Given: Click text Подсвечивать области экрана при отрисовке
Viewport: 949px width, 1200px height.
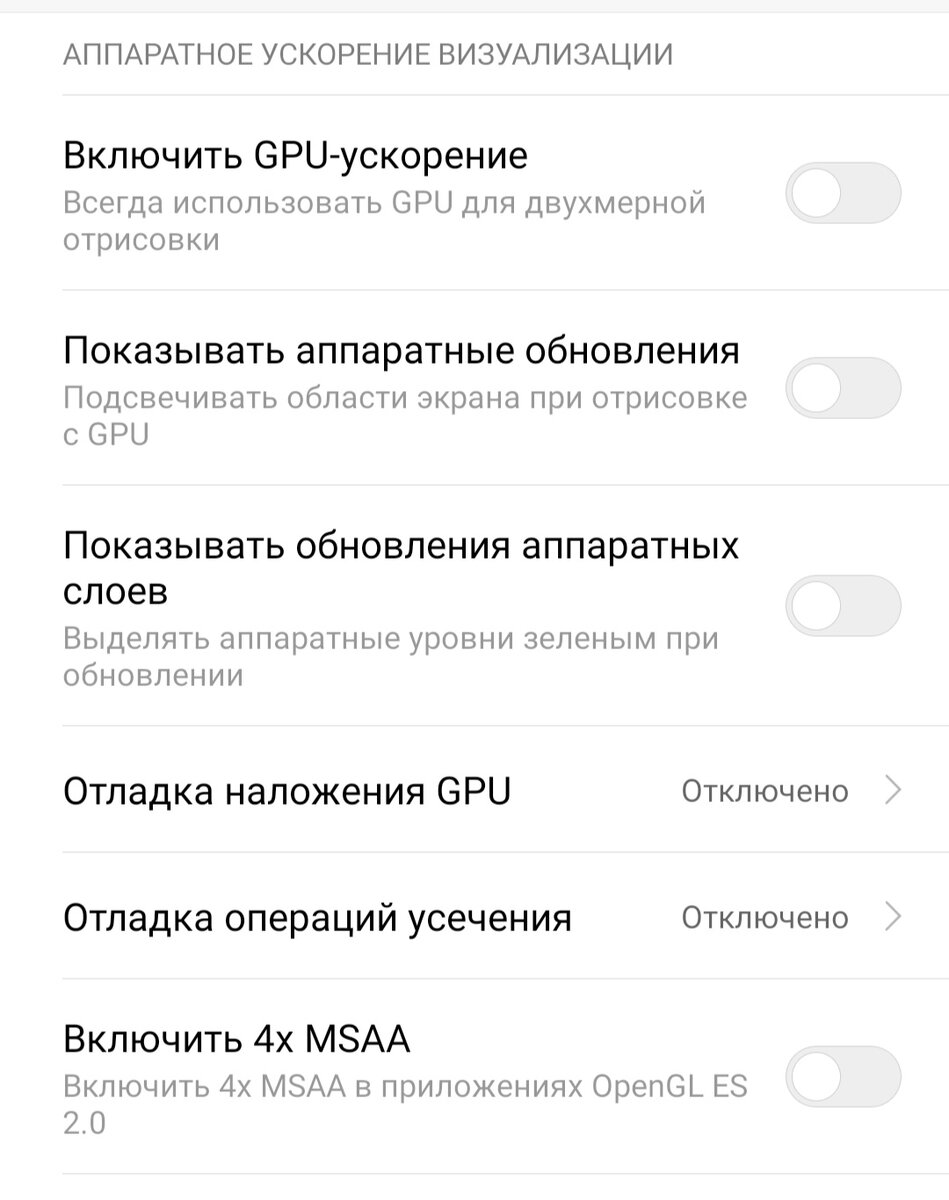Looking at the screenshot, I should pyautogui.click(x=404, y=397).
